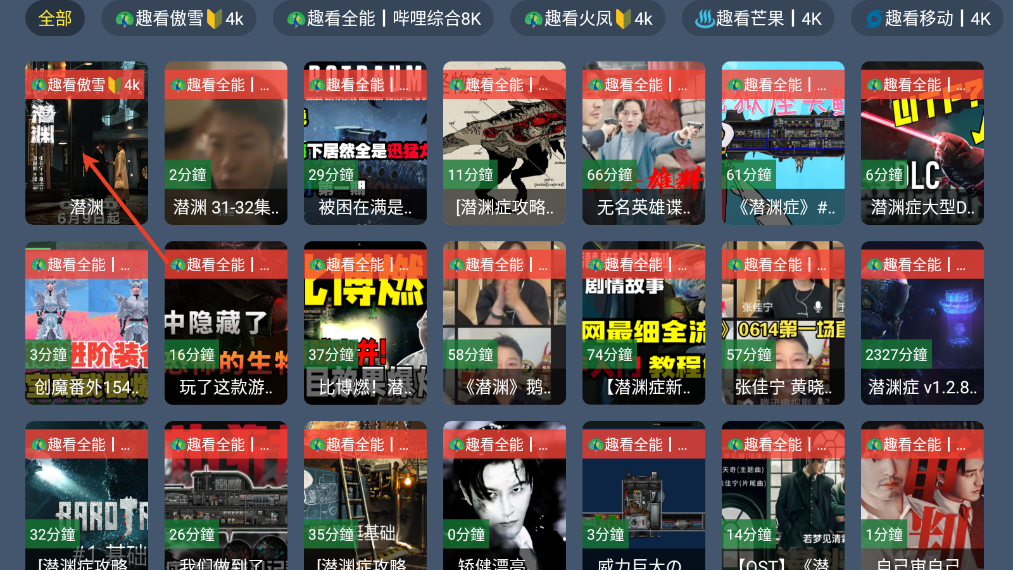This screenshot has height=570, width=1013.
Task: Select the 全部 filter chip
Action: click(x=55, y=19)
